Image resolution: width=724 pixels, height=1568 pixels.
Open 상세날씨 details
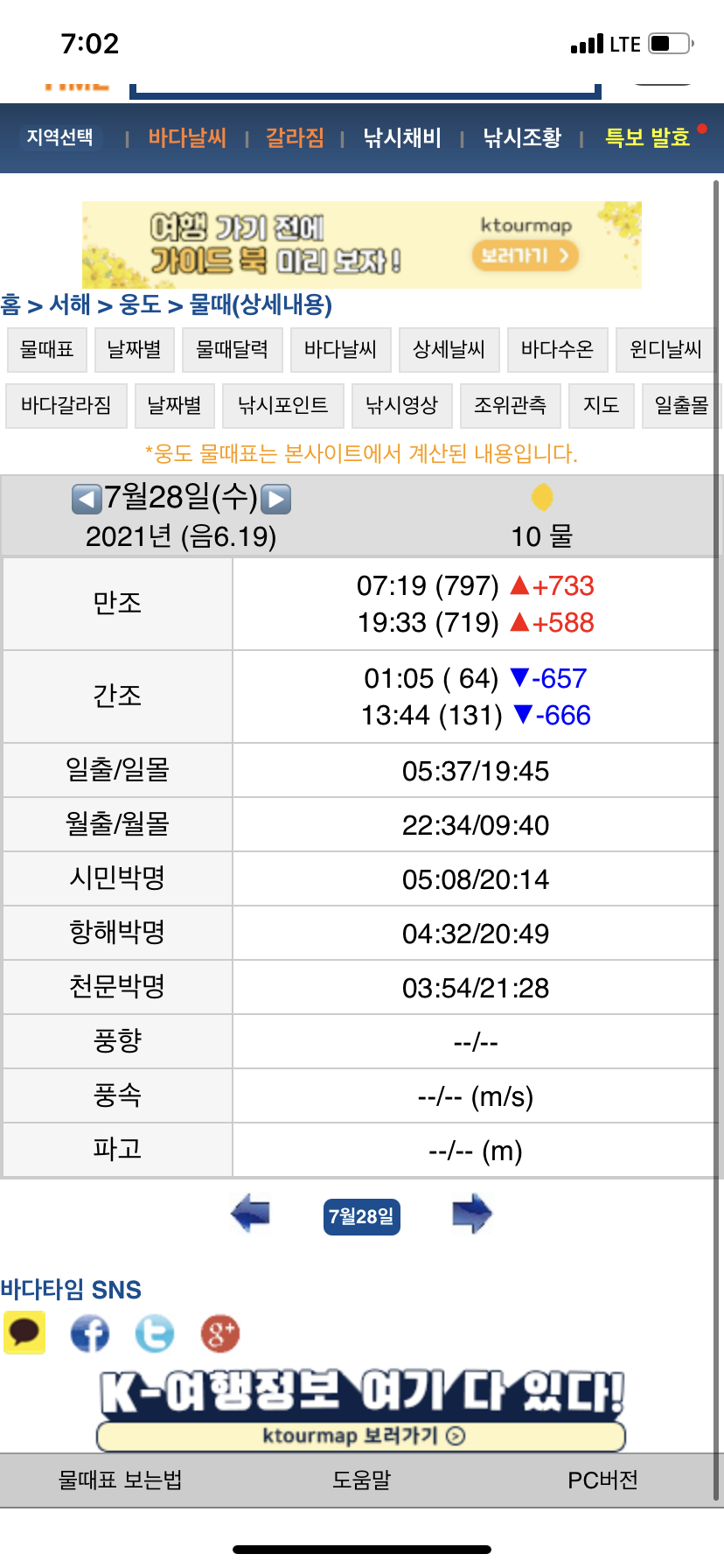(449, 350)
